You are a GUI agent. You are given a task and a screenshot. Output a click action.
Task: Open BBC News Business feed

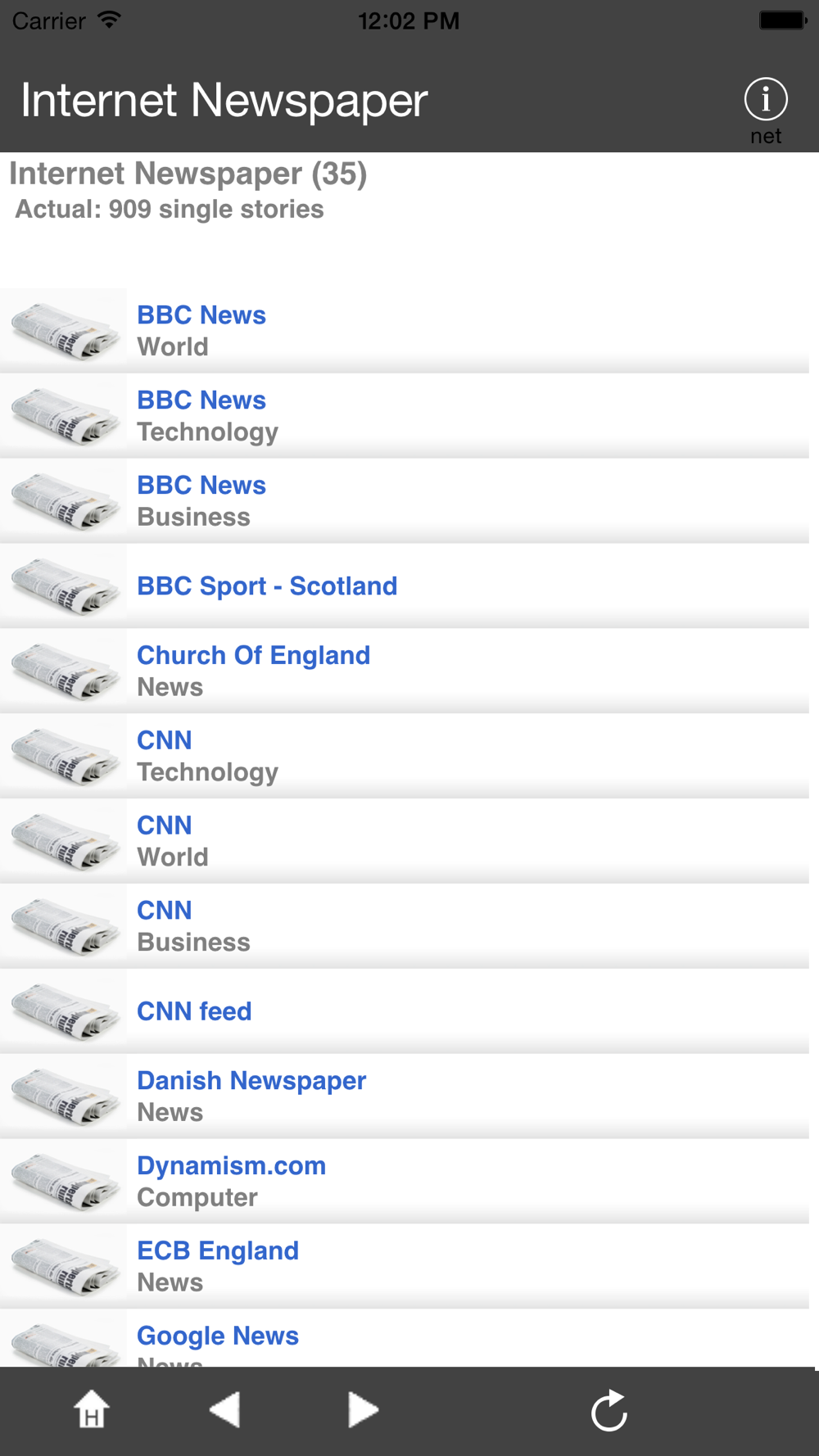coord(405,501)
